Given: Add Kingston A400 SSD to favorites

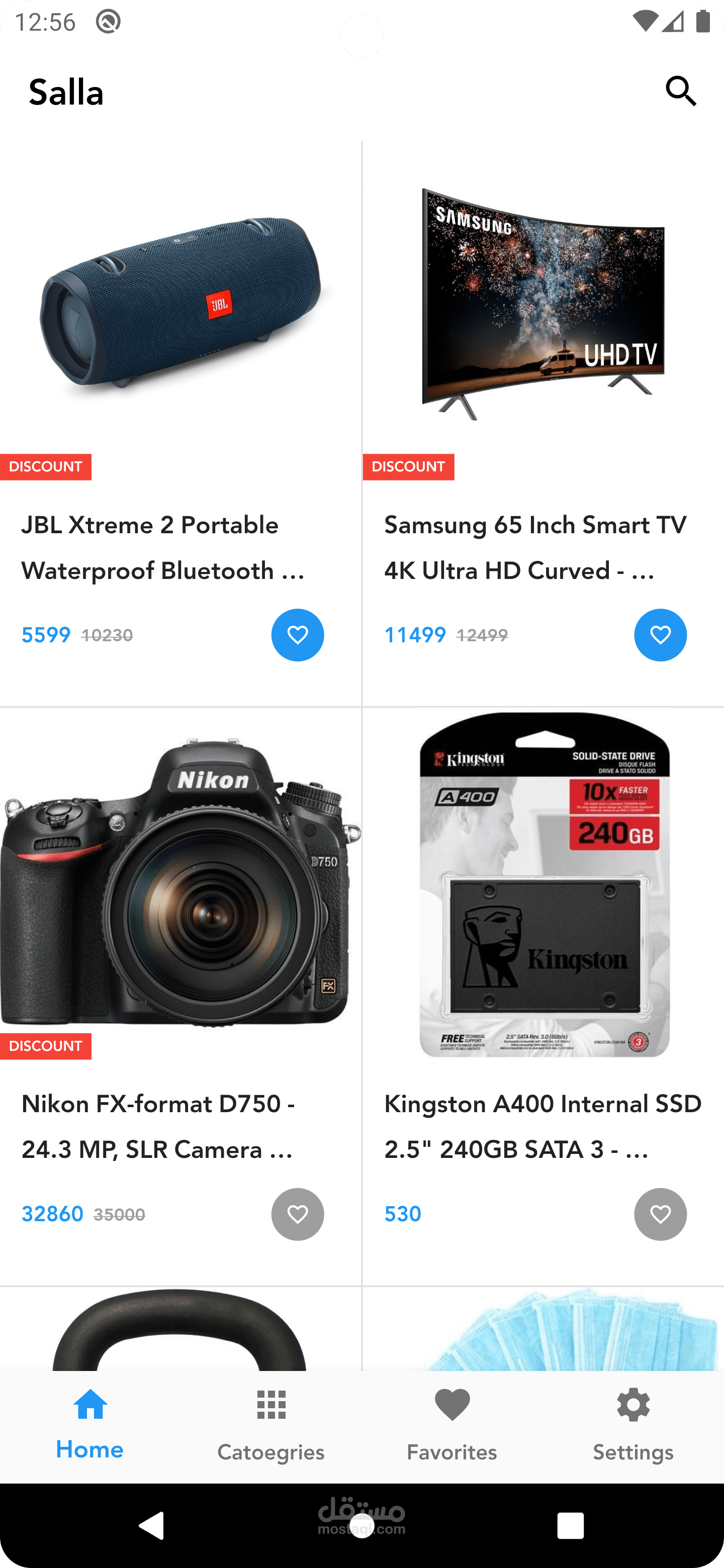Looking at the screenshot, I should (x=660, y=1214).
